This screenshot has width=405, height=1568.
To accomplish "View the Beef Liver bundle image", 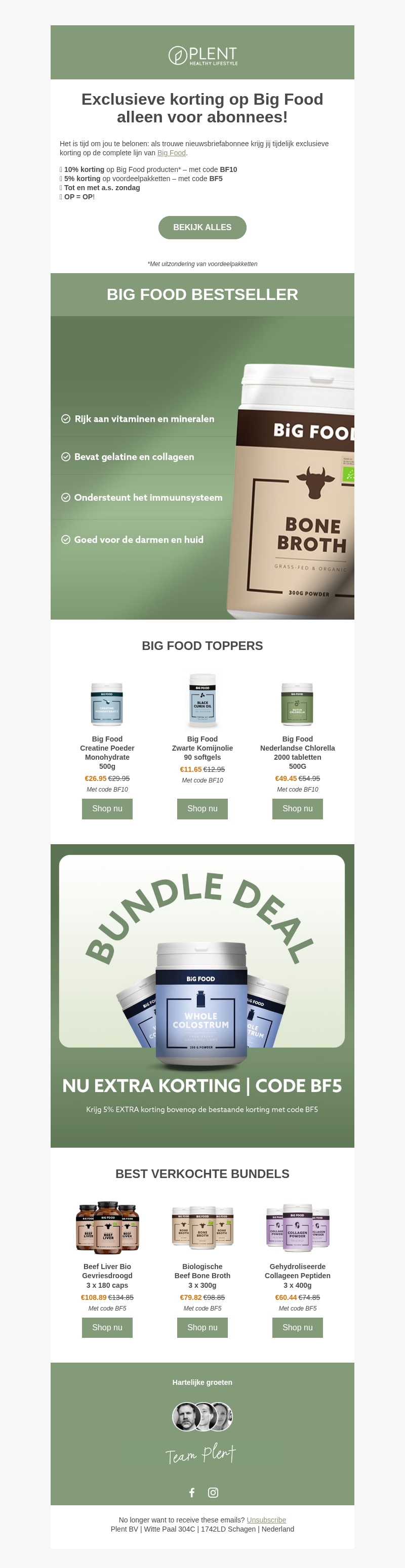I will click(x=107, y=1227).
